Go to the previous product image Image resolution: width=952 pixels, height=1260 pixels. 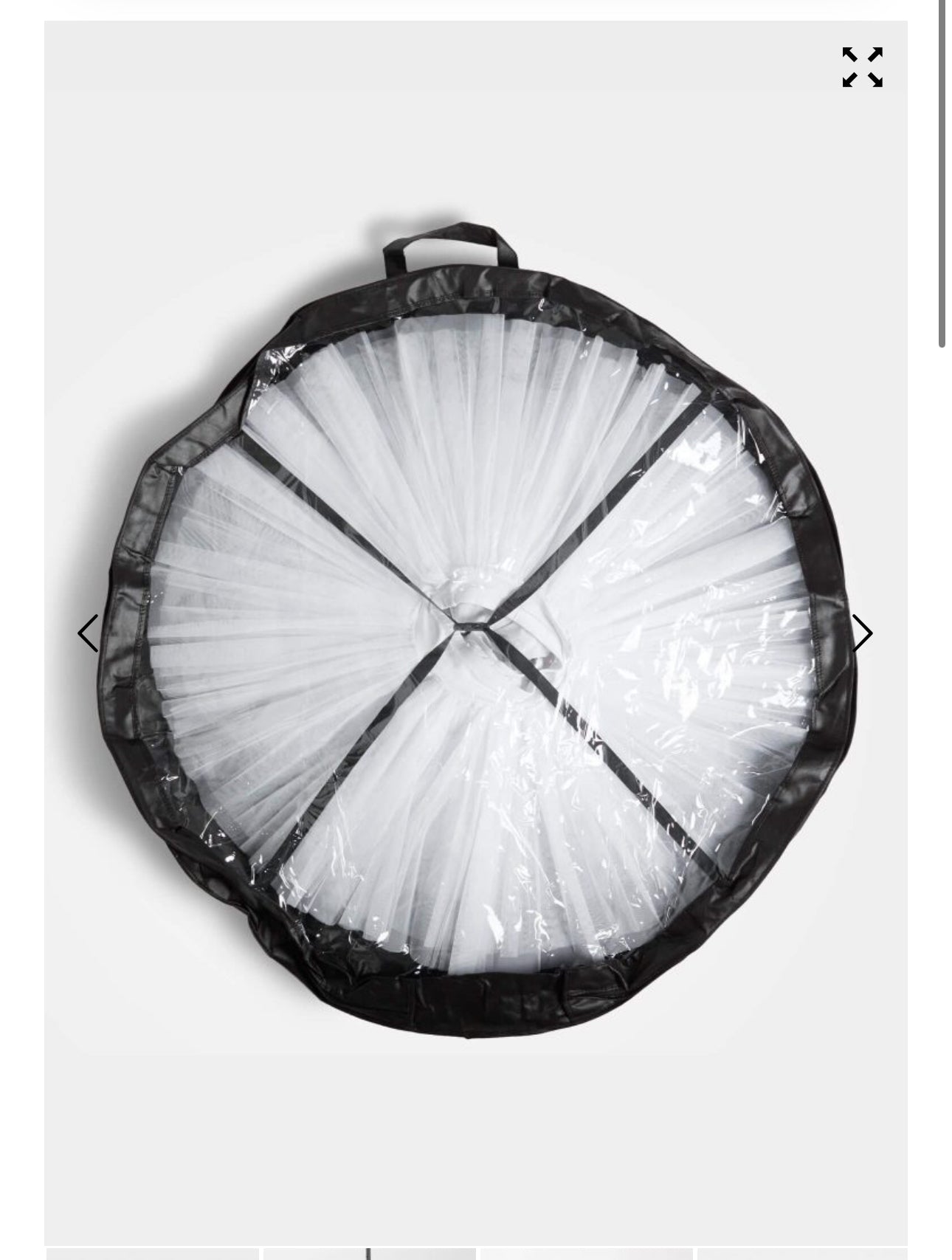click(88, 633)
